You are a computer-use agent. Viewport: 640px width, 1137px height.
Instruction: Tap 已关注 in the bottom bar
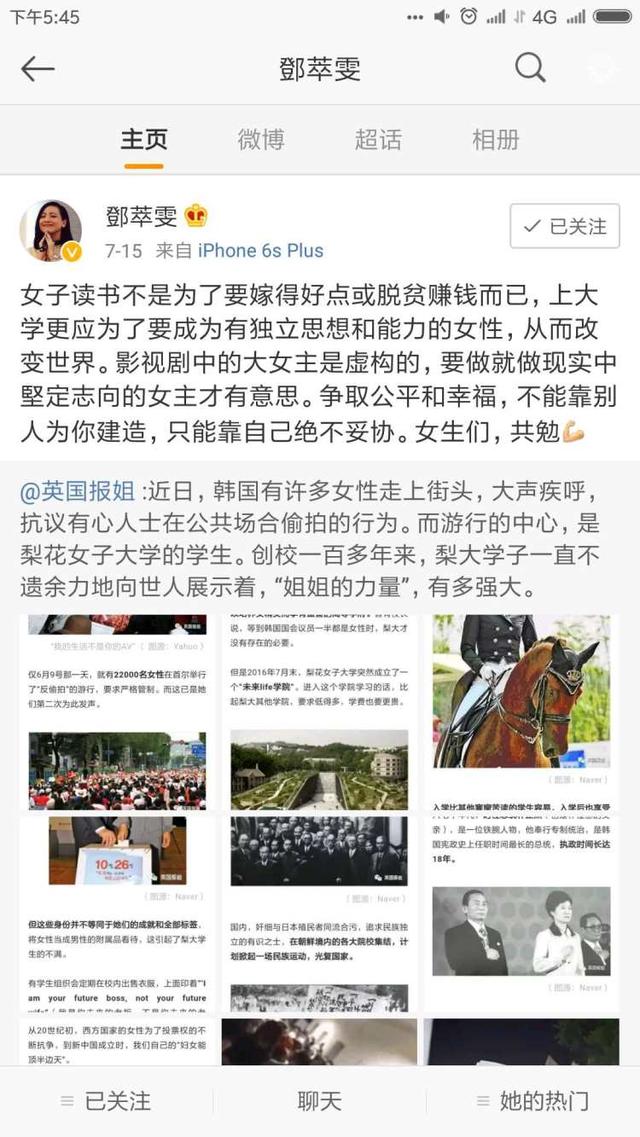(107, 1101)
